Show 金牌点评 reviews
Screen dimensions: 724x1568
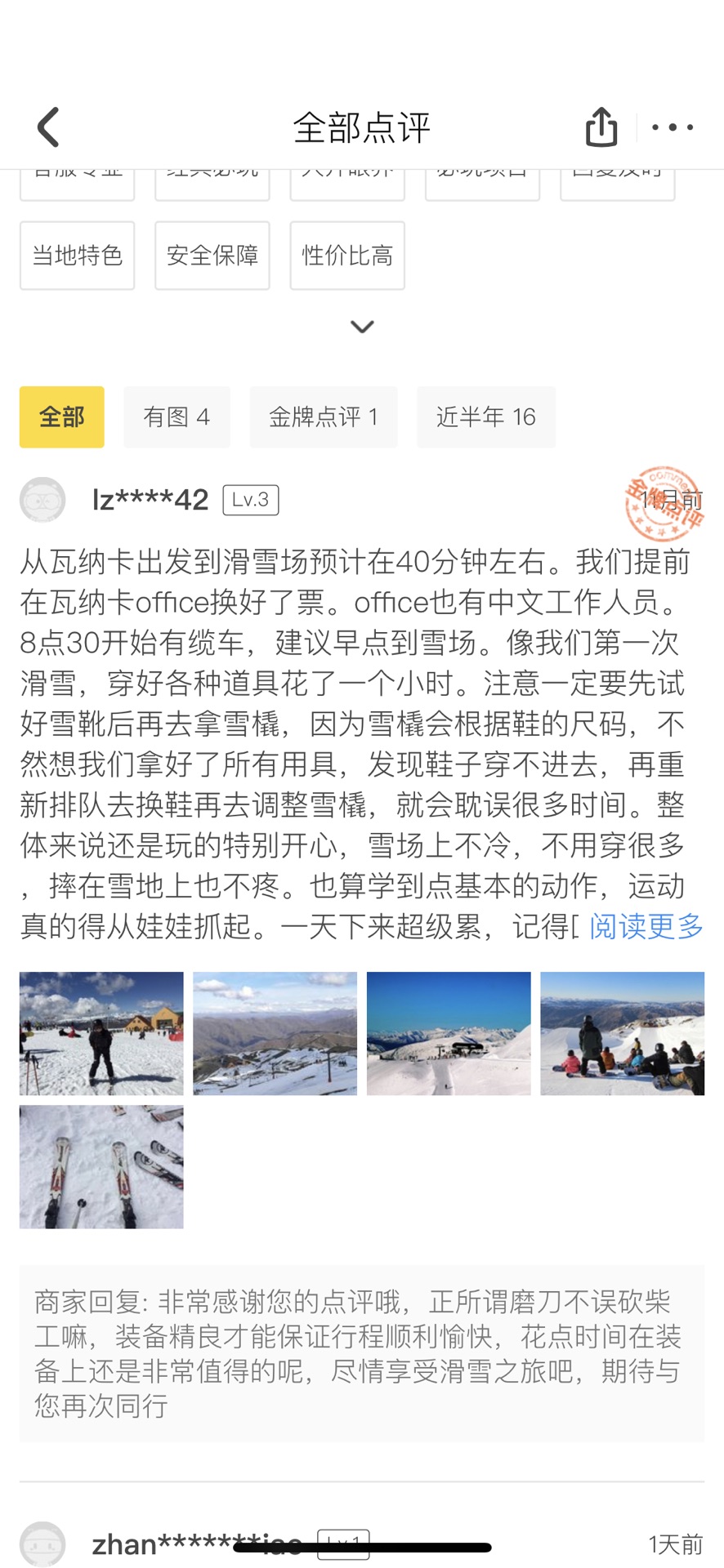[x=324, y=417]
